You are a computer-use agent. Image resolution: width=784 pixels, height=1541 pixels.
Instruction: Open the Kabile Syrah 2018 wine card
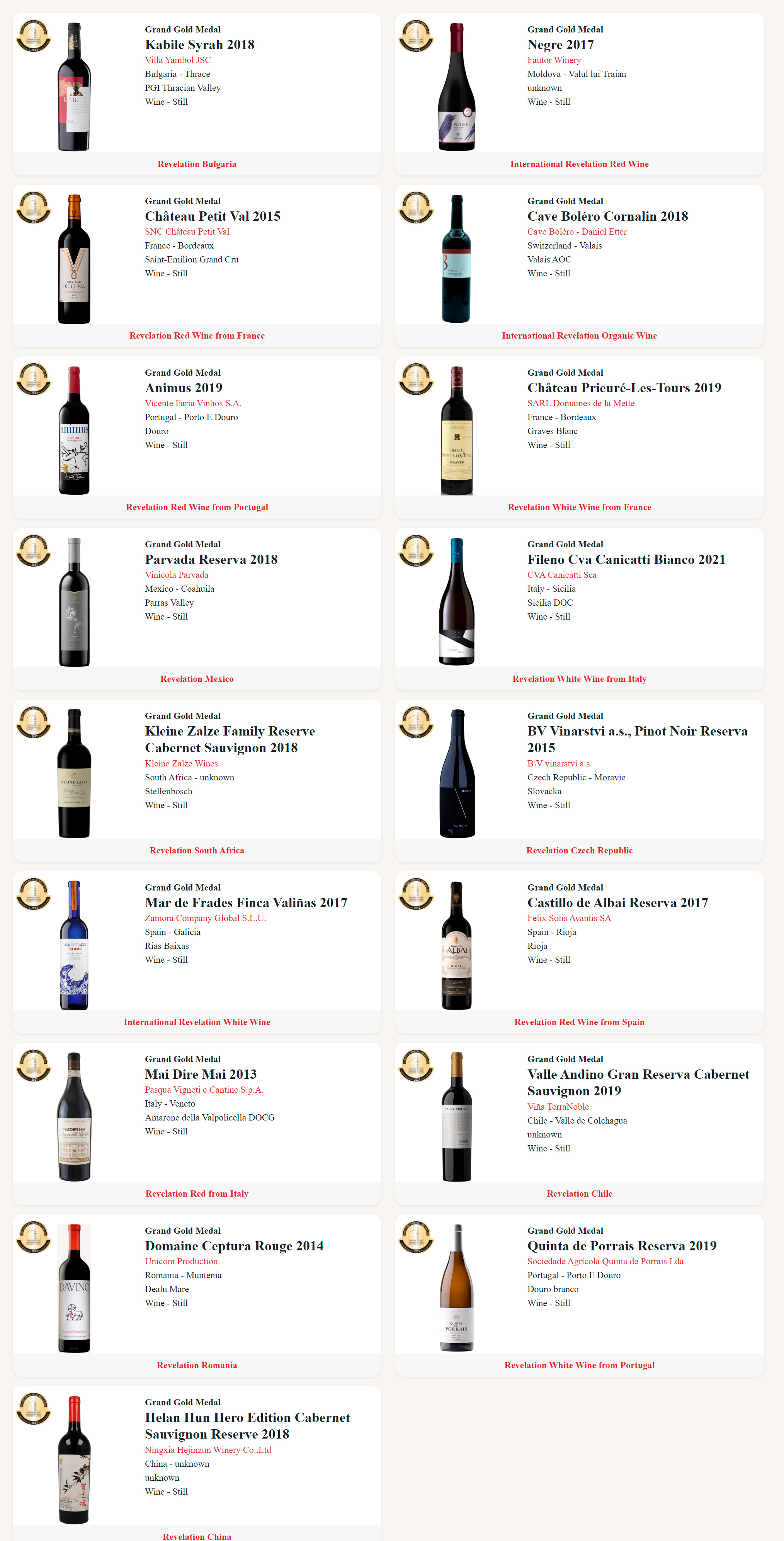(x=199, y=45)
